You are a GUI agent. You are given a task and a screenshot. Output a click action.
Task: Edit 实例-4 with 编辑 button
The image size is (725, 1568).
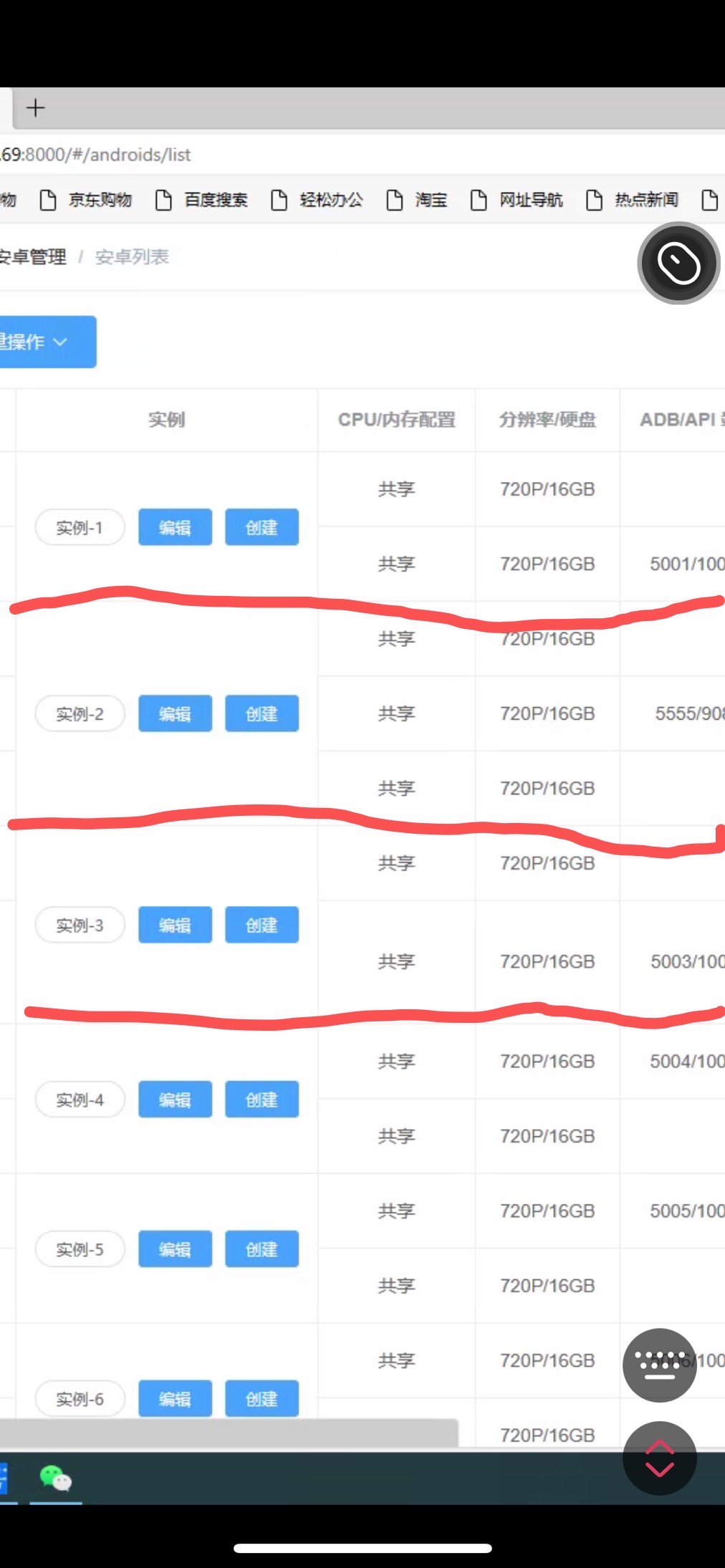pyautogui.click(x=175, y=1100)
